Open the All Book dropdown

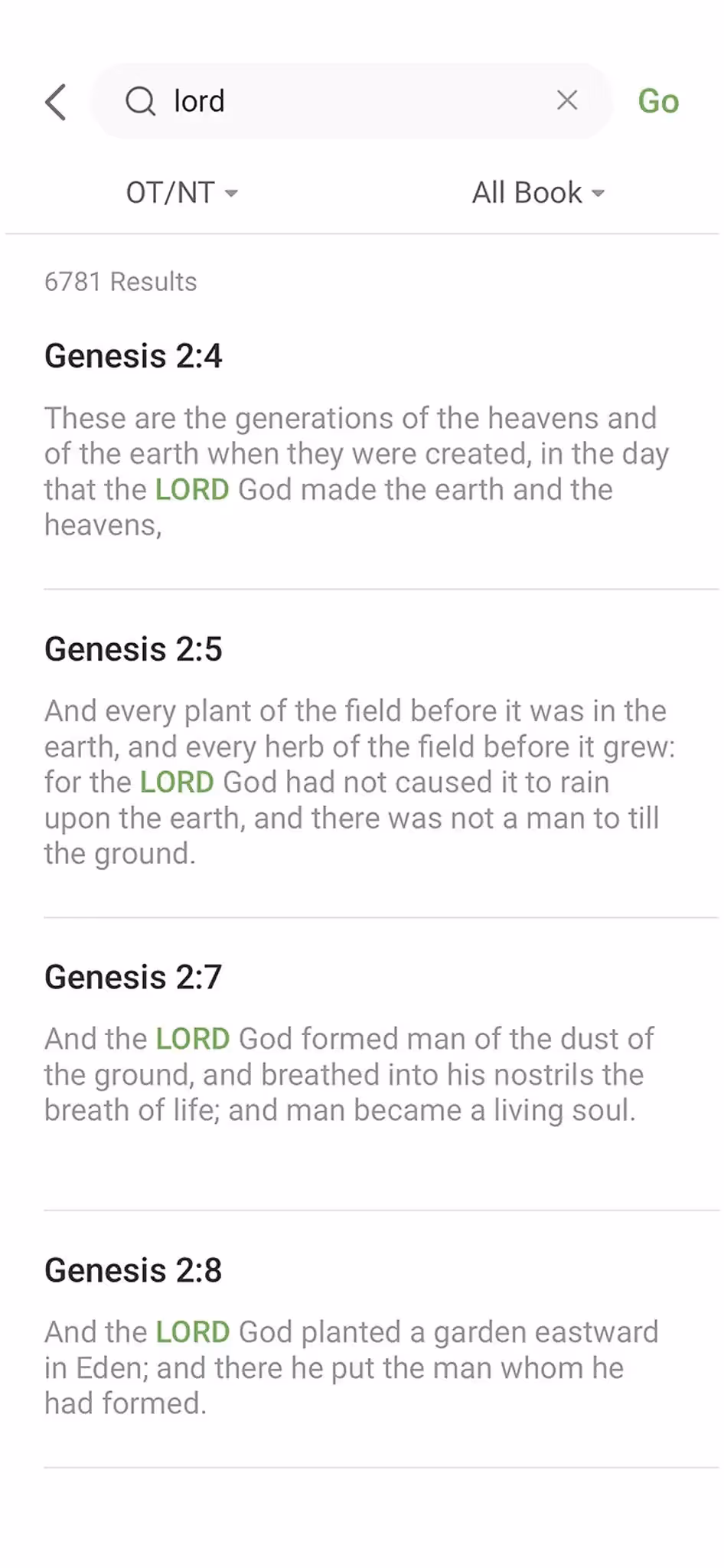click(538, 193)
